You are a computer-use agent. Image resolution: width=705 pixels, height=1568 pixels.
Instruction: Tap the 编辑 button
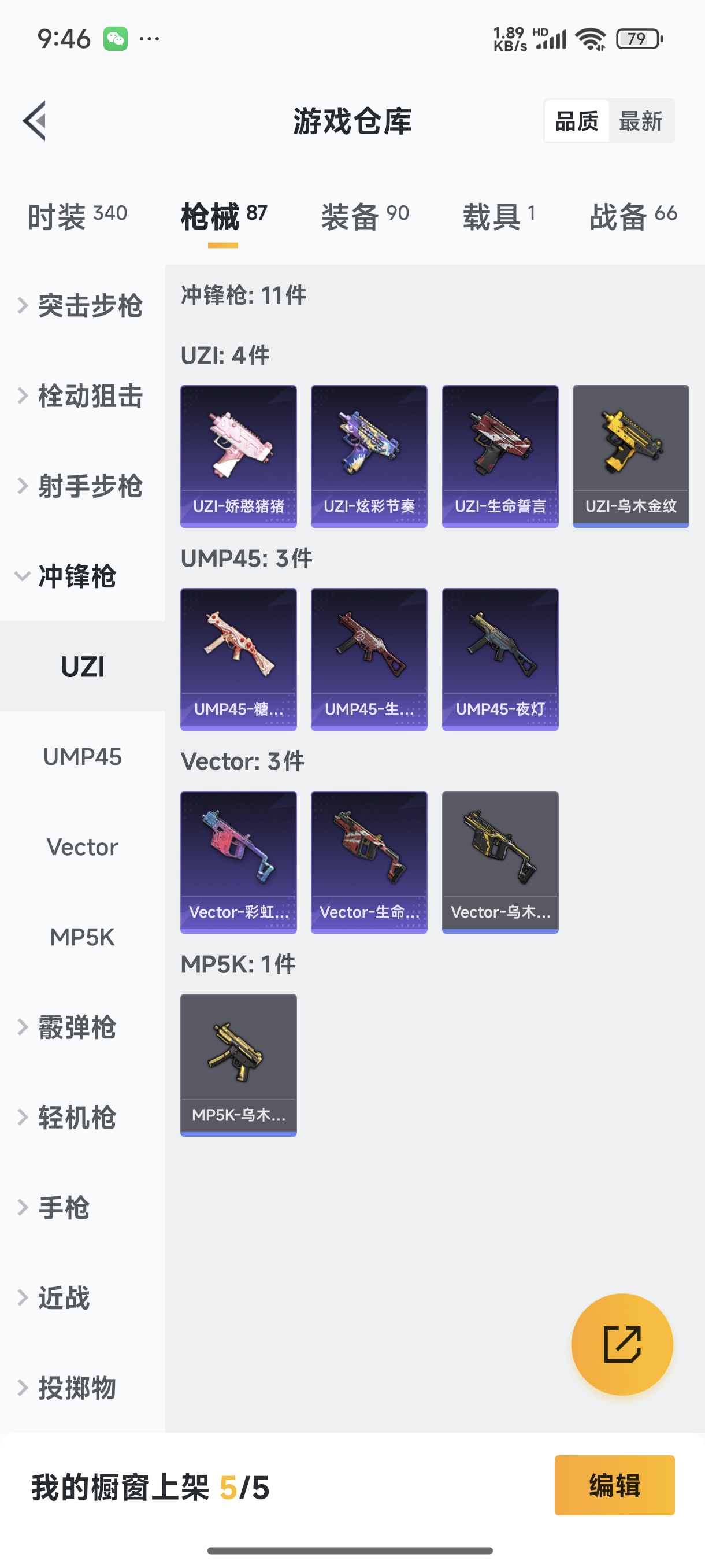click(614, 1485)
